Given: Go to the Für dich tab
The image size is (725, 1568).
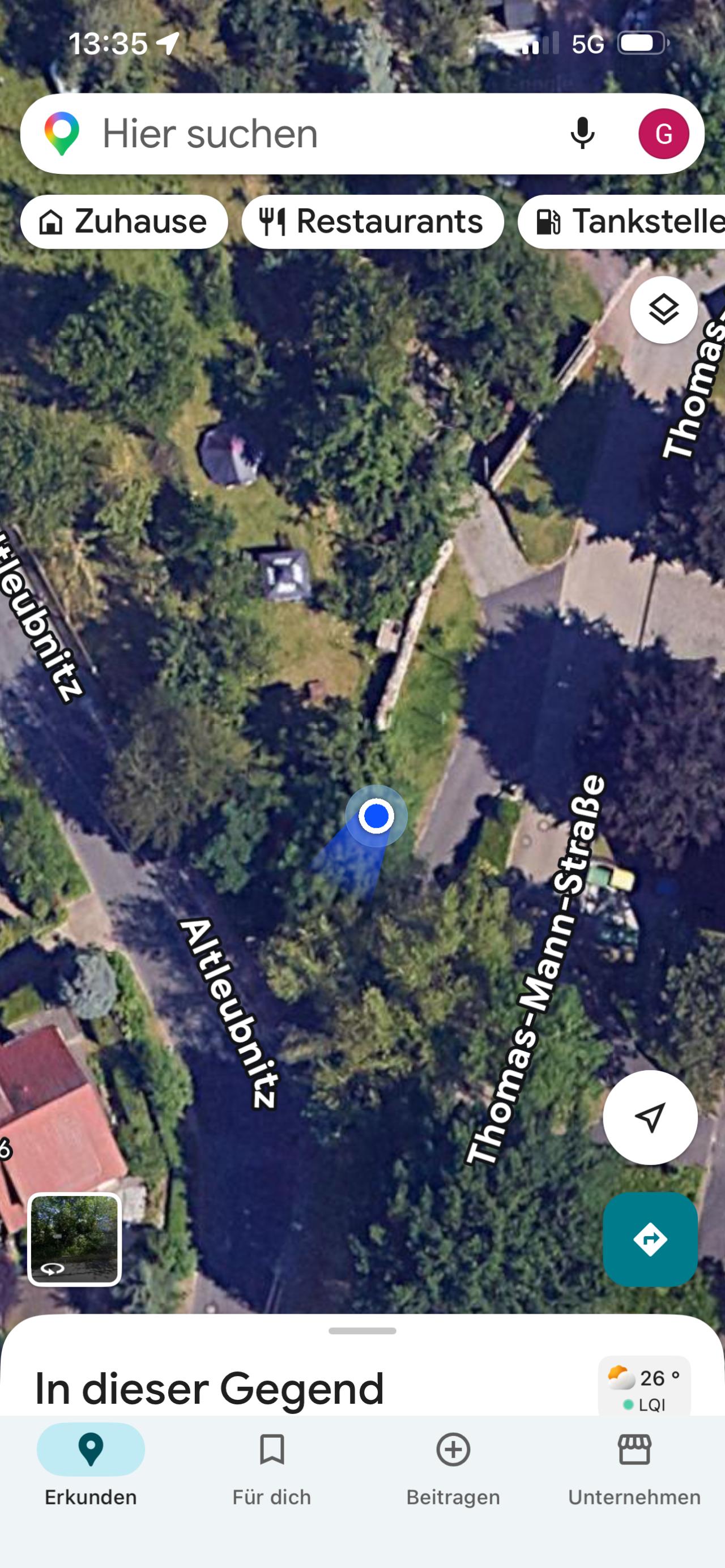Looking at the screenshot, I should tap(271, 1468).
